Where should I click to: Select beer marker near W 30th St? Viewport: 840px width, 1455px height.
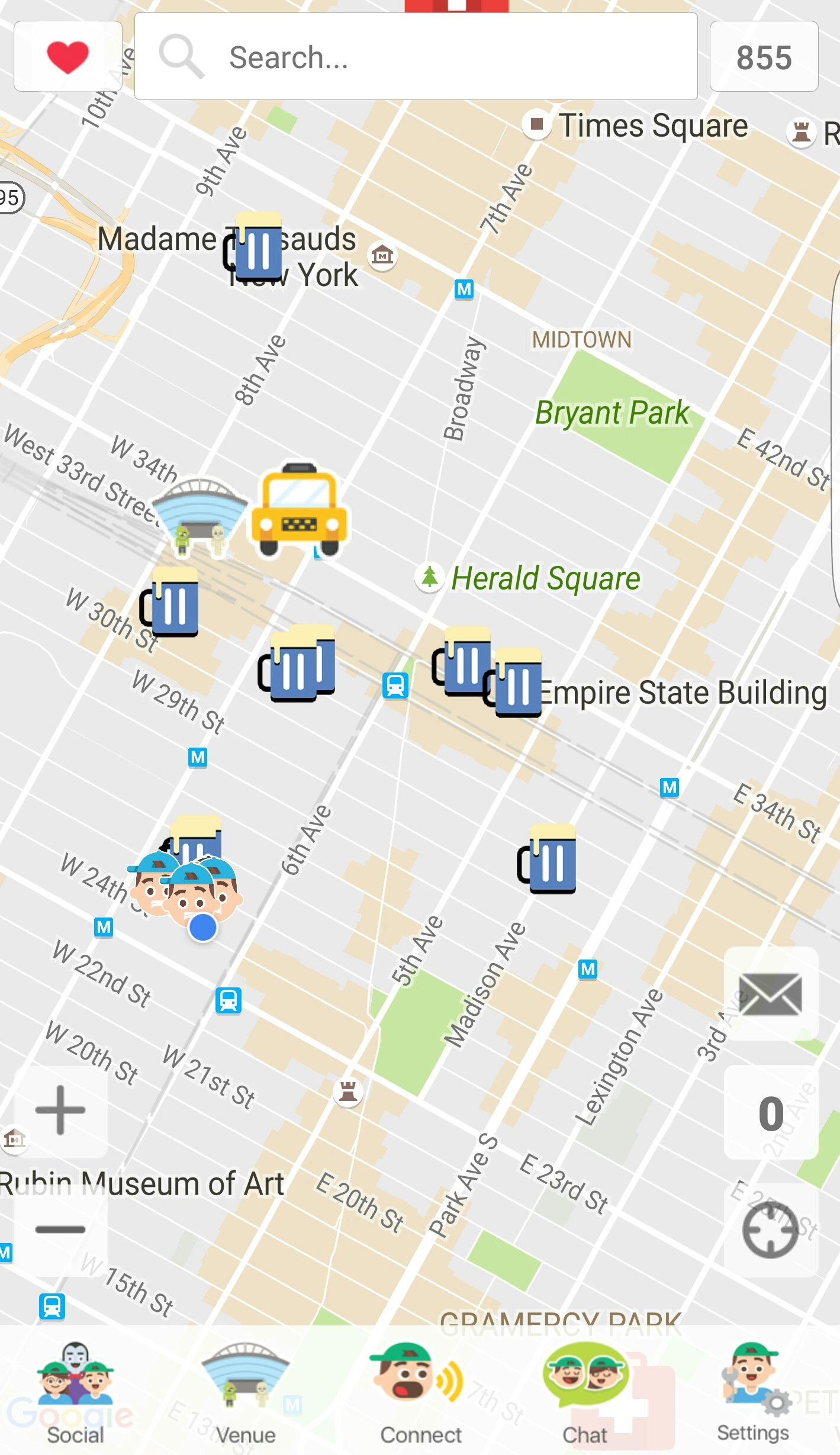point(169,601)
